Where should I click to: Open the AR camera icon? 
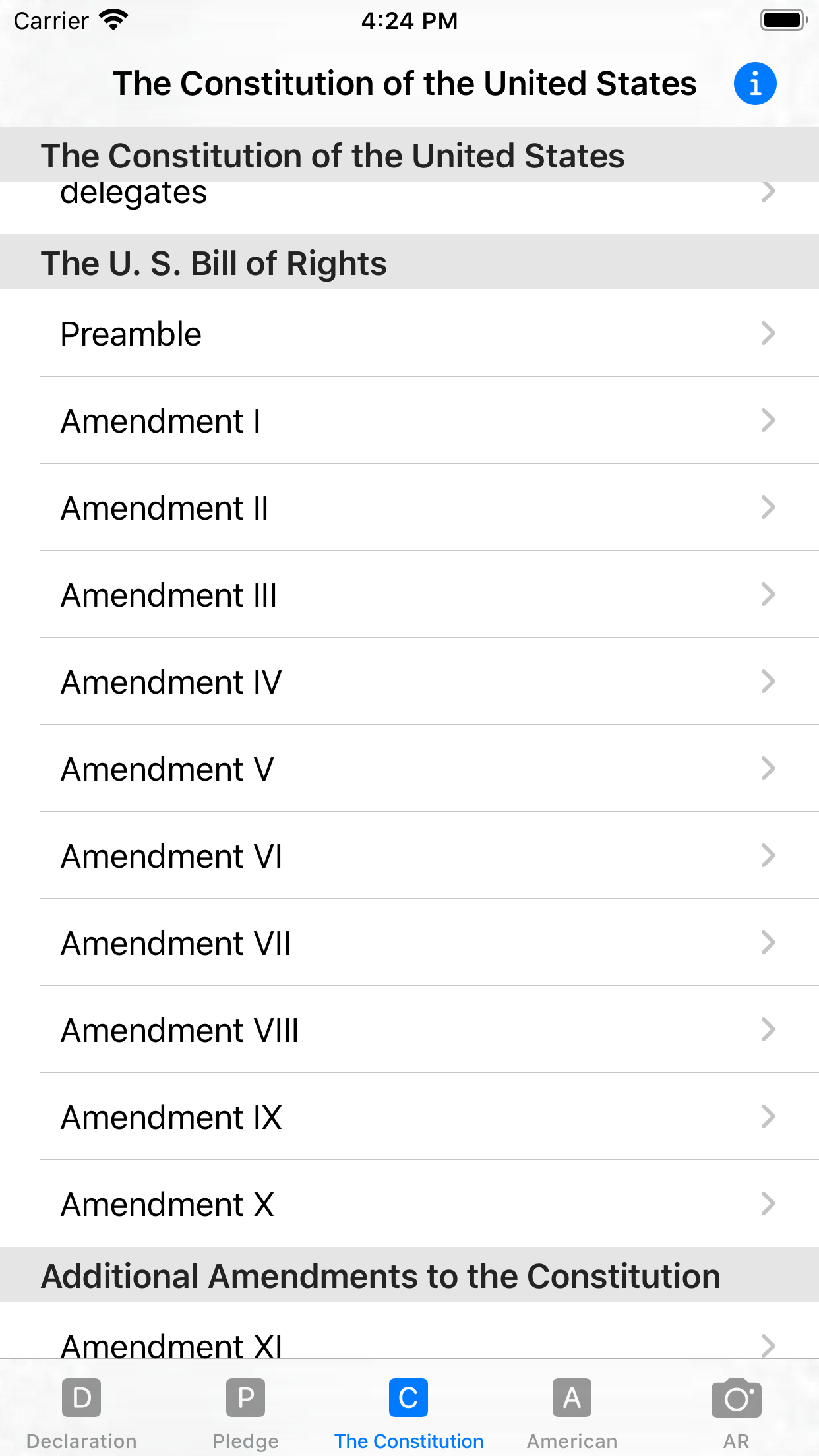[x=736, y=1398]
